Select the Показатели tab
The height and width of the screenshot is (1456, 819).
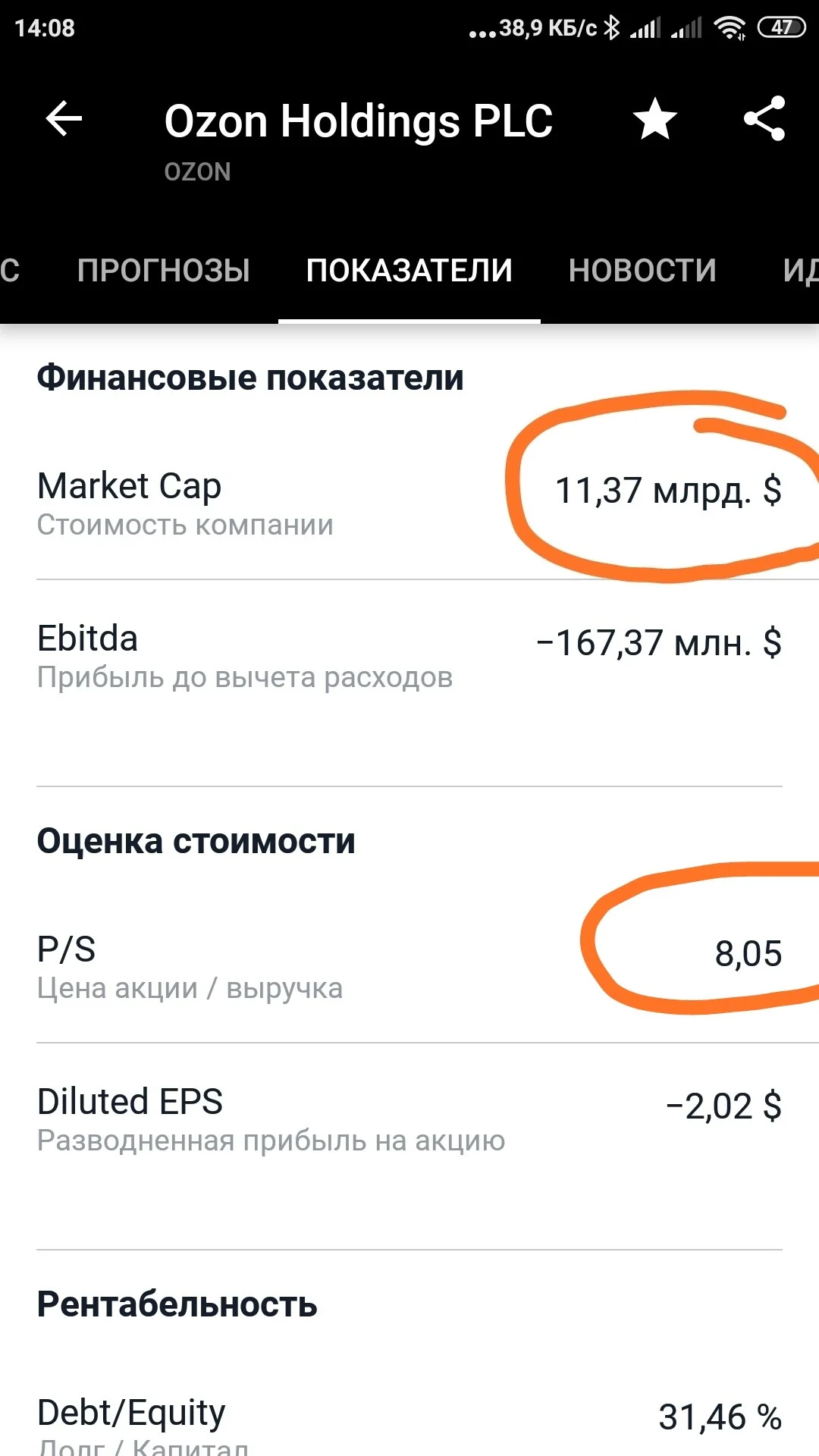pyautogui.click(x=409, y=271)
